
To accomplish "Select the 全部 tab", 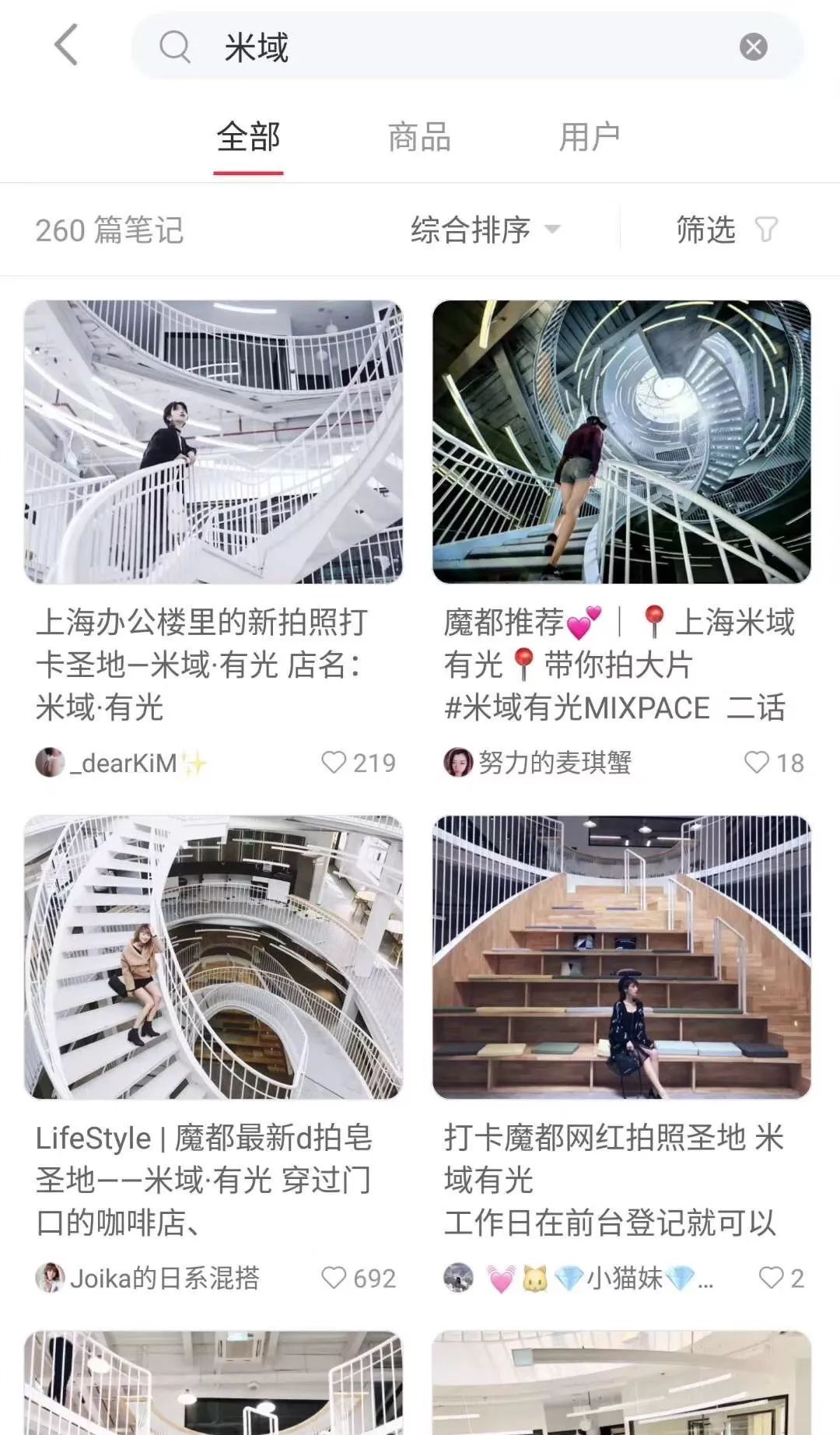I will tap(248, 138).
